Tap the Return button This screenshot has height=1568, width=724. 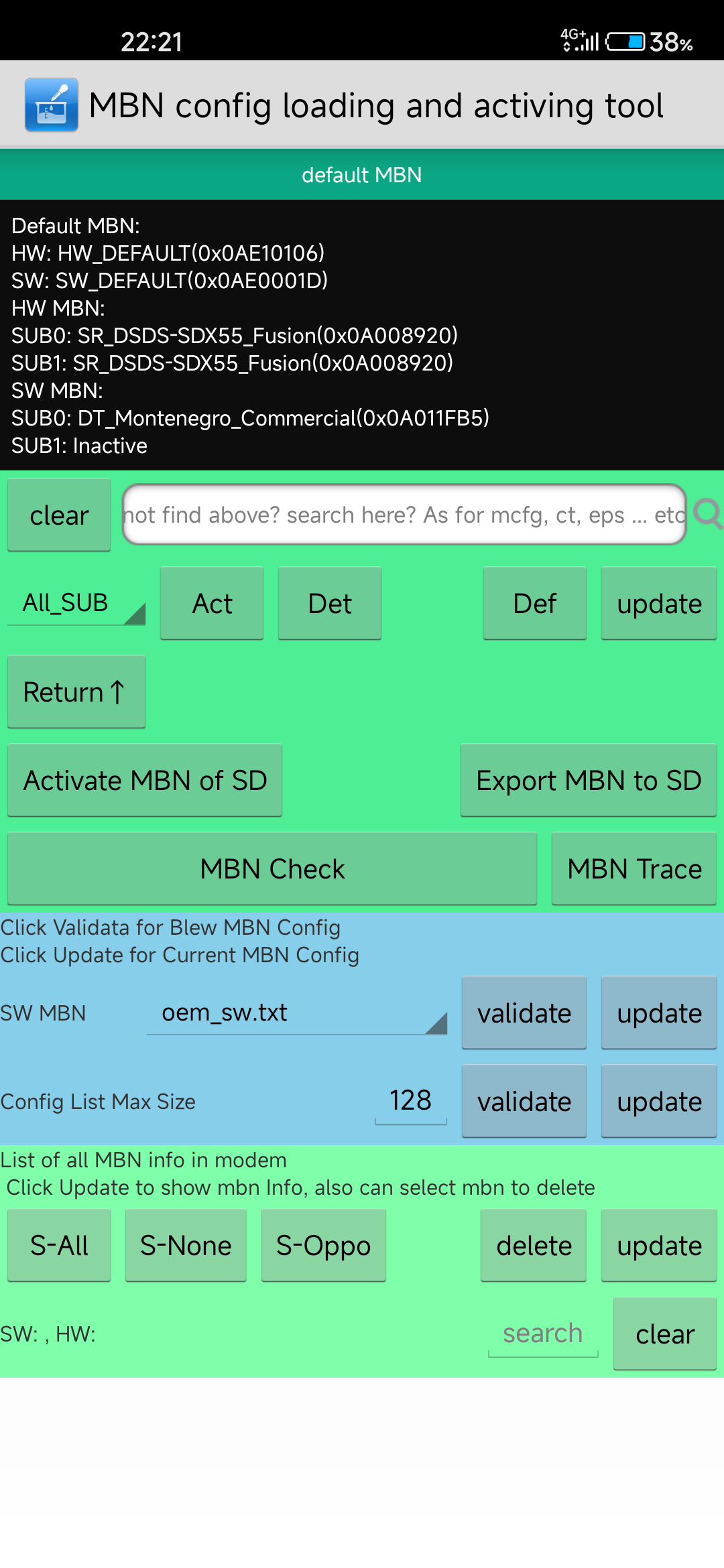76,692
